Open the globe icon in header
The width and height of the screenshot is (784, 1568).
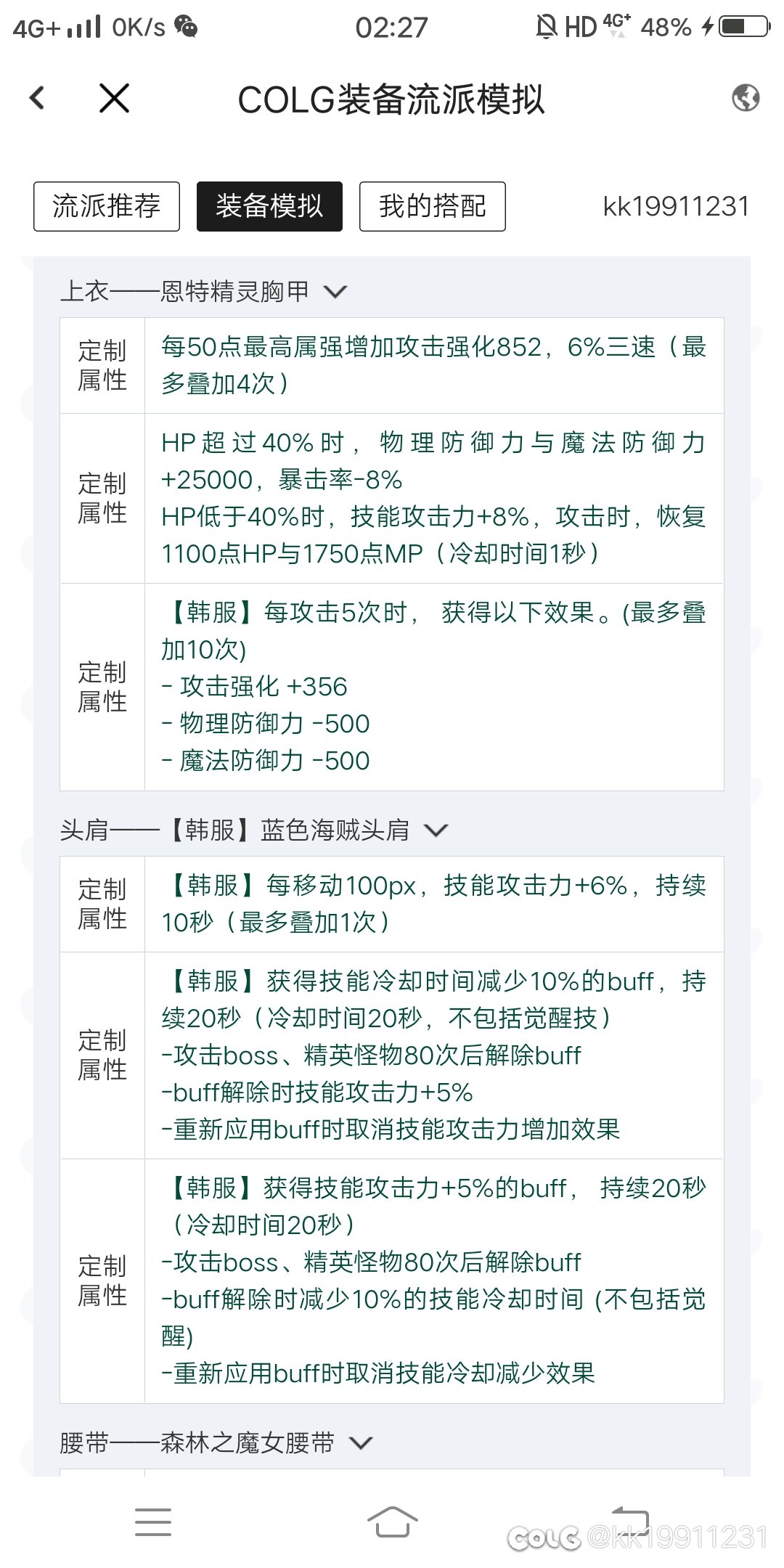coord(746,97)
